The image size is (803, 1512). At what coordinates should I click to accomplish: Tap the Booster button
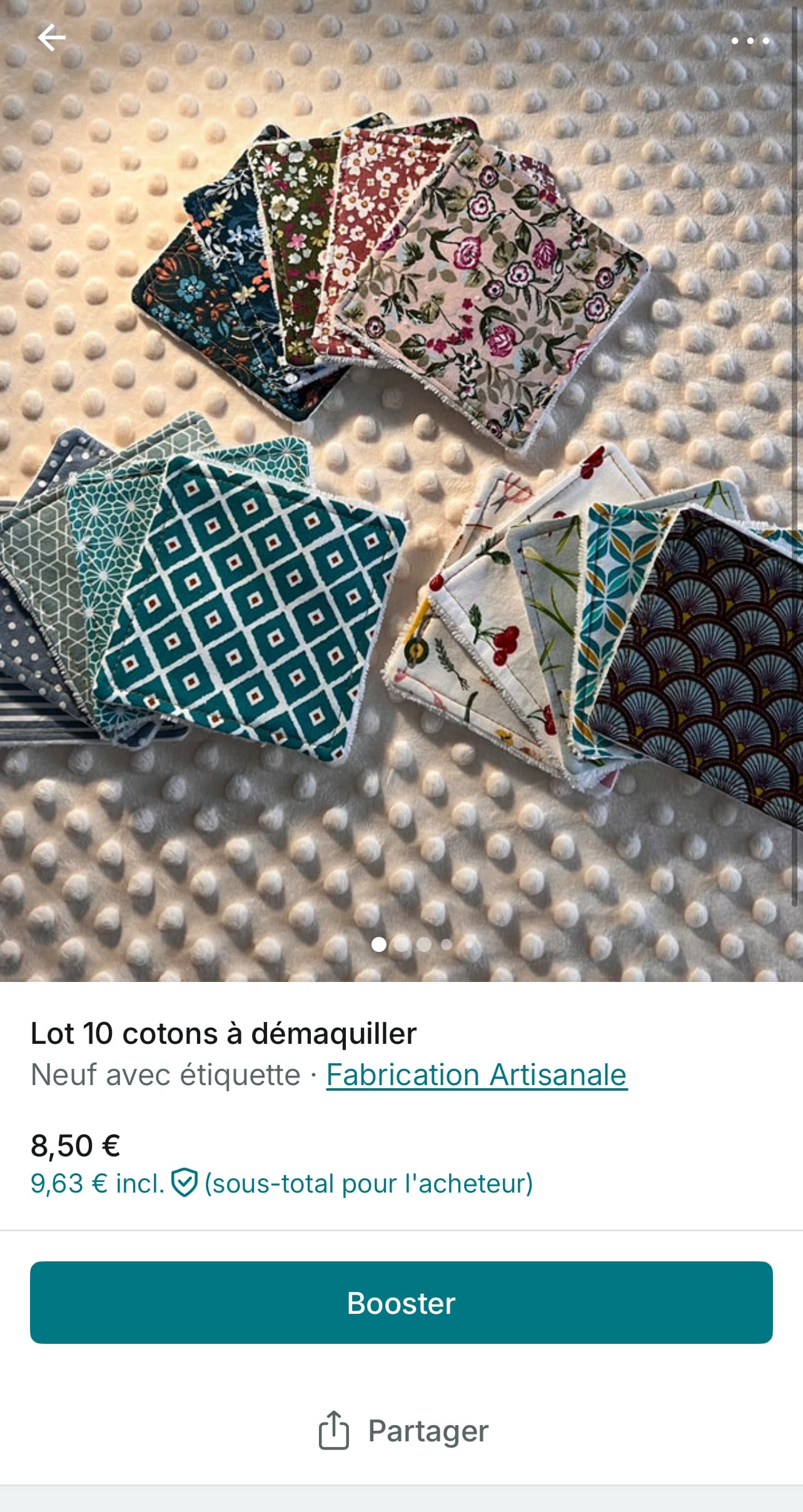pyautogui.click(x=401, y=1303)
